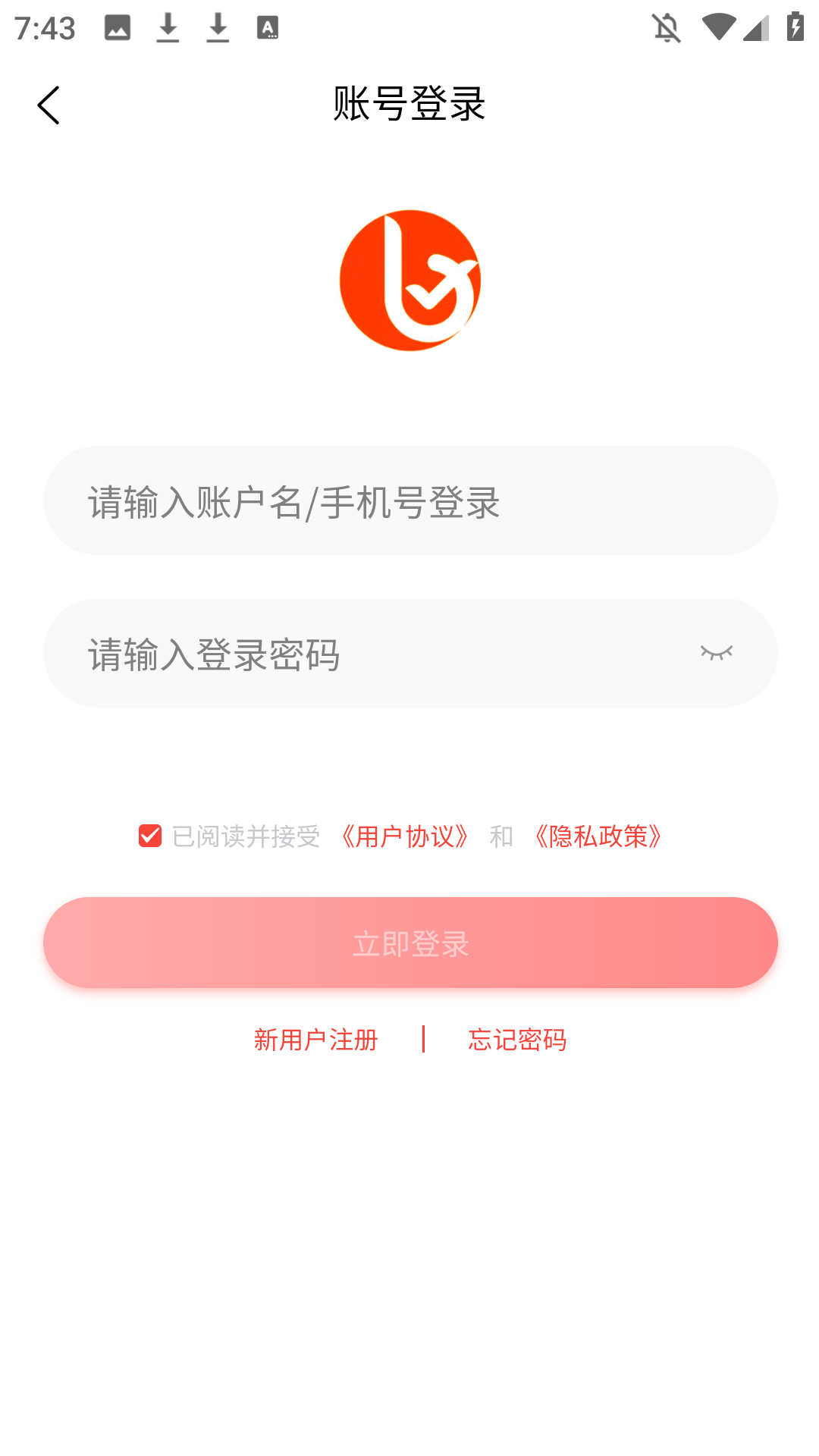Toggle password visibility eye icon
This screenshot has width=819, height=1456.
(x=716, y=653)
